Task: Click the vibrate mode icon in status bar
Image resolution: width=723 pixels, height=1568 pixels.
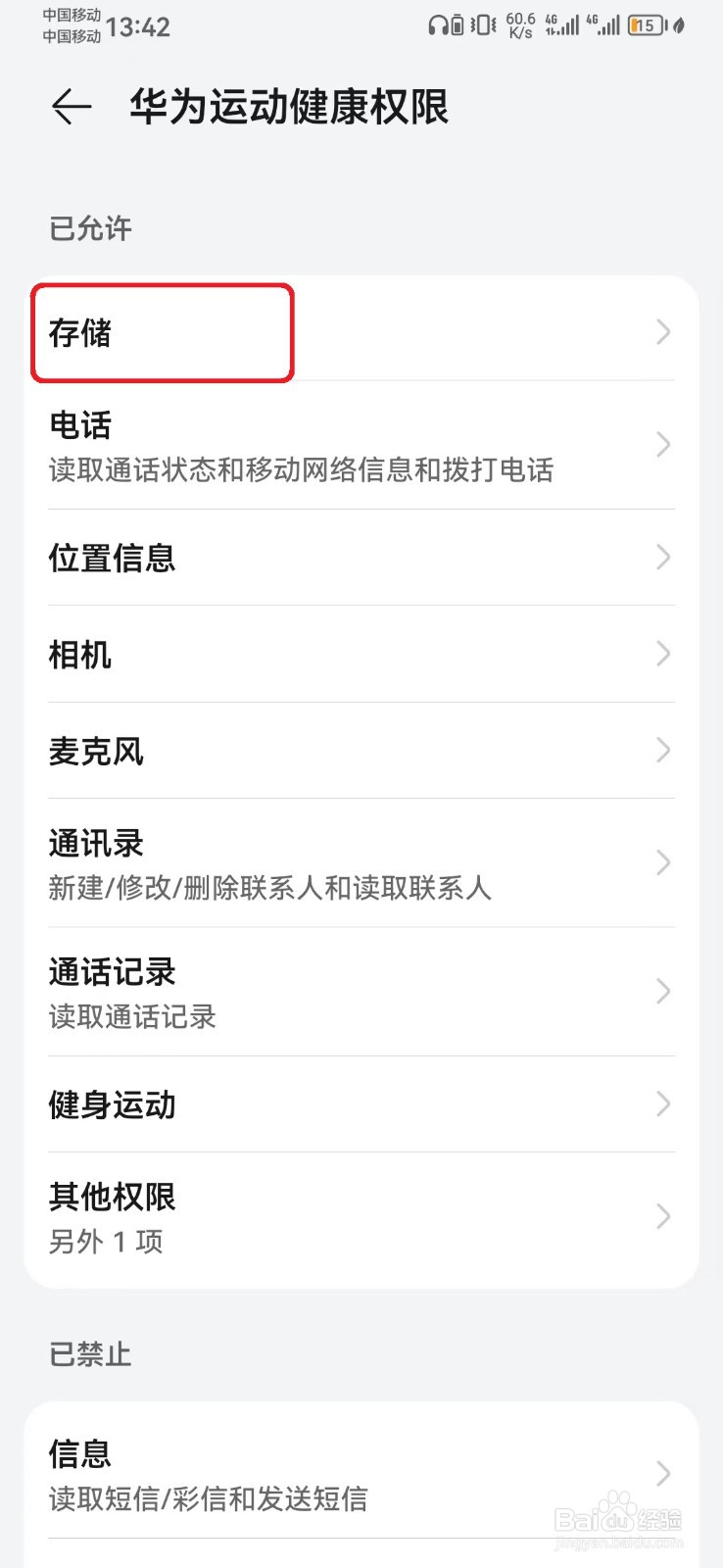Action: tap(482, 25)
